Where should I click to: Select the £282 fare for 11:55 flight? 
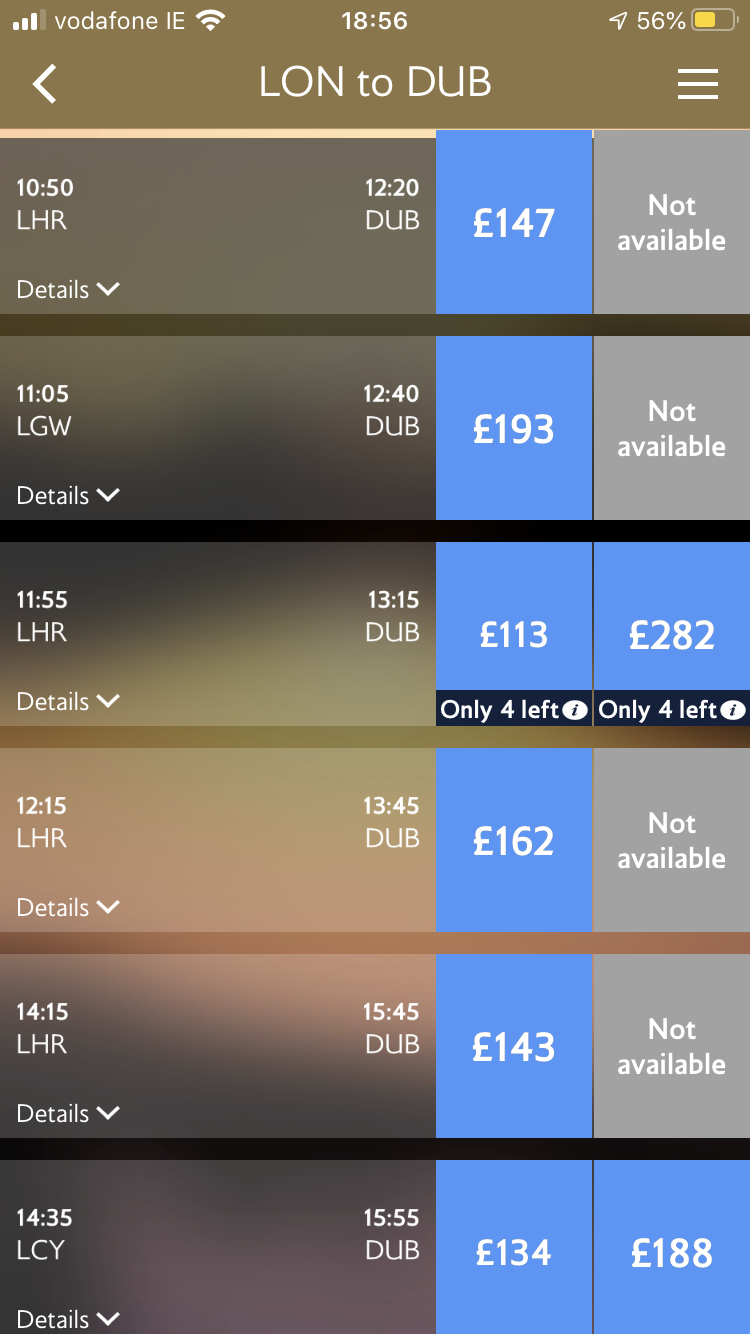click(672, 634)
